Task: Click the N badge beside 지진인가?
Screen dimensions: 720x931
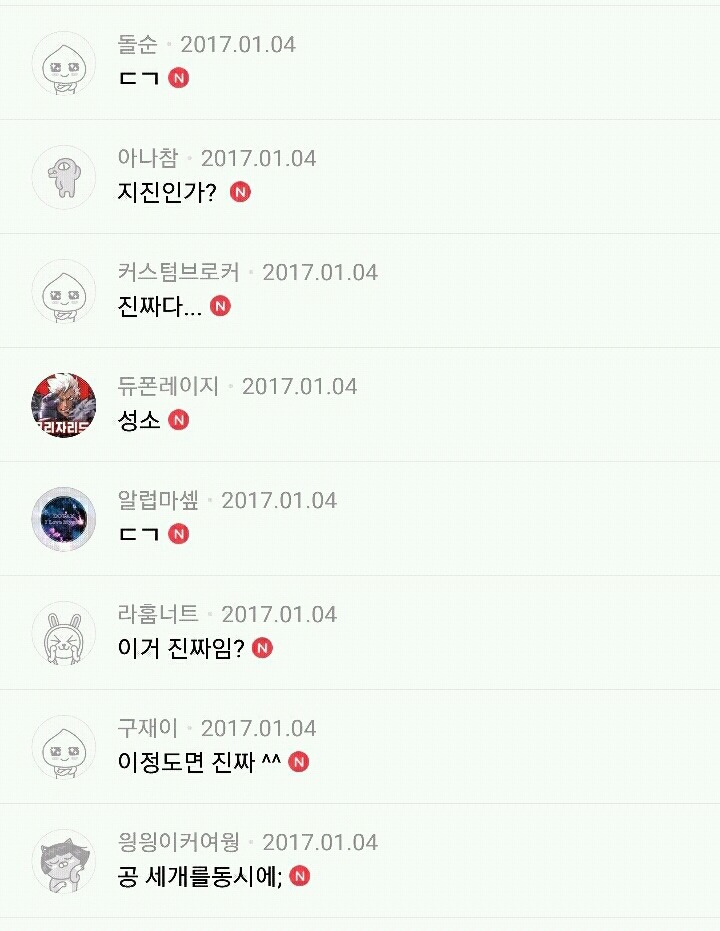Action: click(x=238, y=192)
